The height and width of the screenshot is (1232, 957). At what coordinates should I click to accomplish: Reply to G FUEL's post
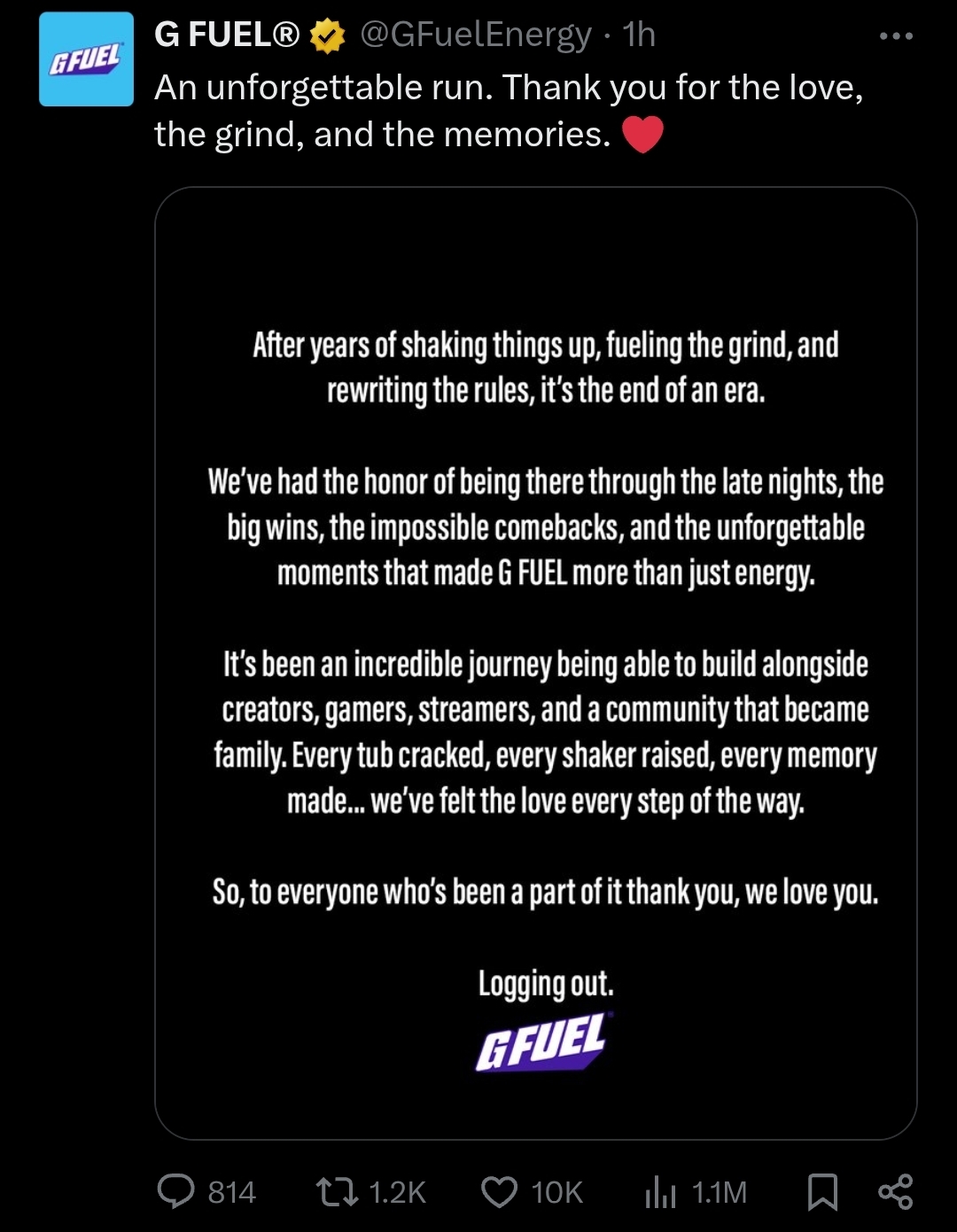(x=175, y=1192)
